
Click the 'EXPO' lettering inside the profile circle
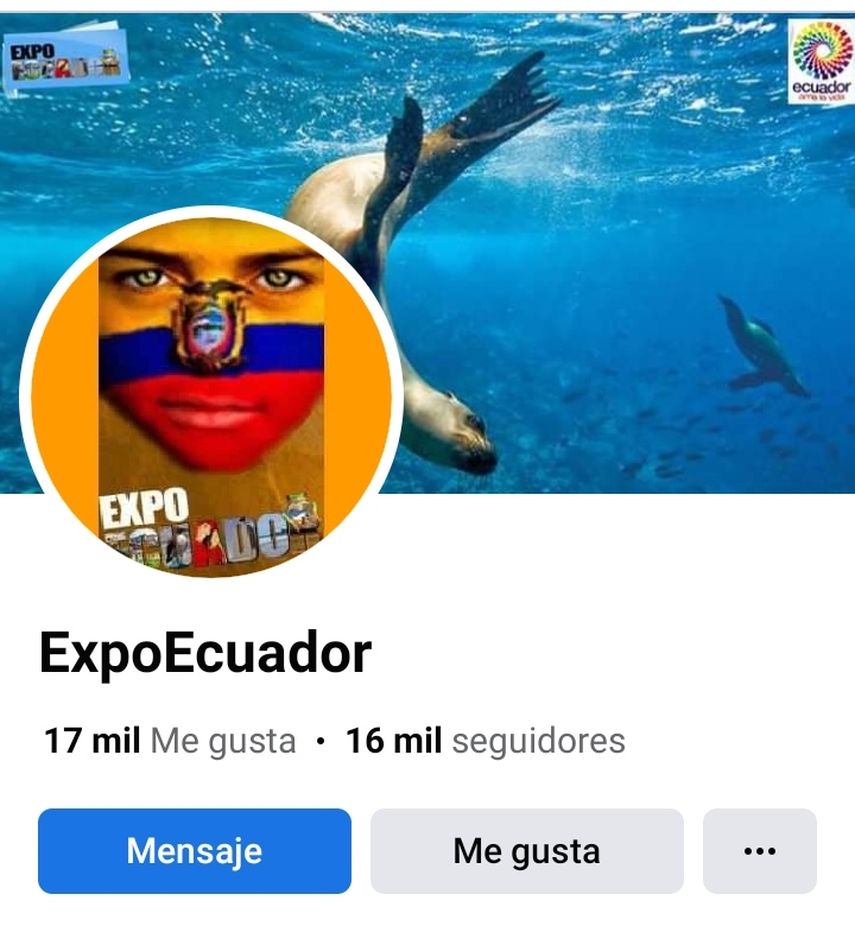(145, 505)
